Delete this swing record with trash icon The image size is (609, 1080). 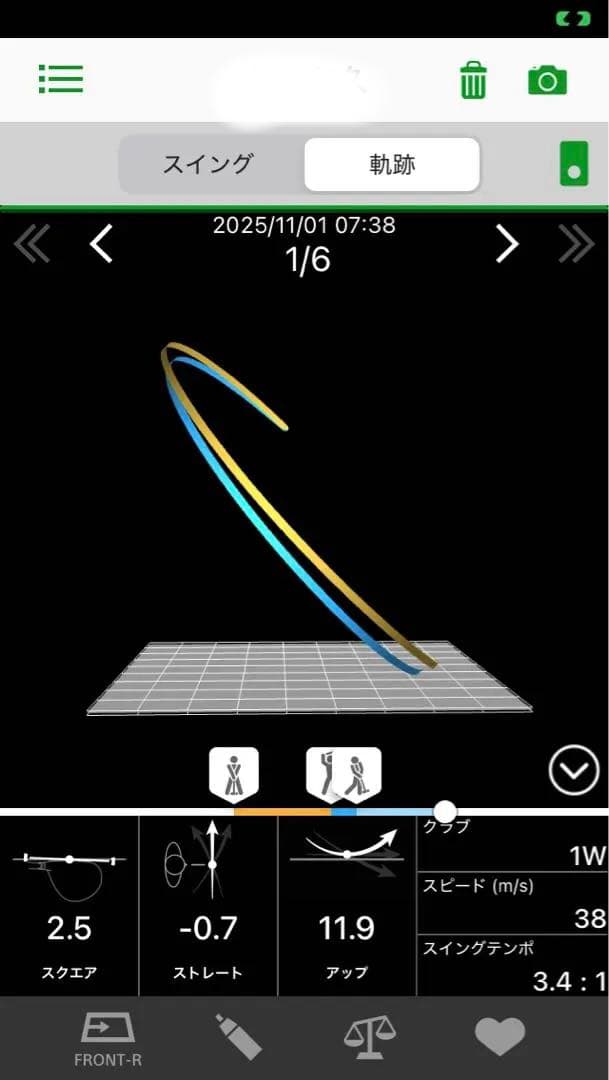click(473, 80)
